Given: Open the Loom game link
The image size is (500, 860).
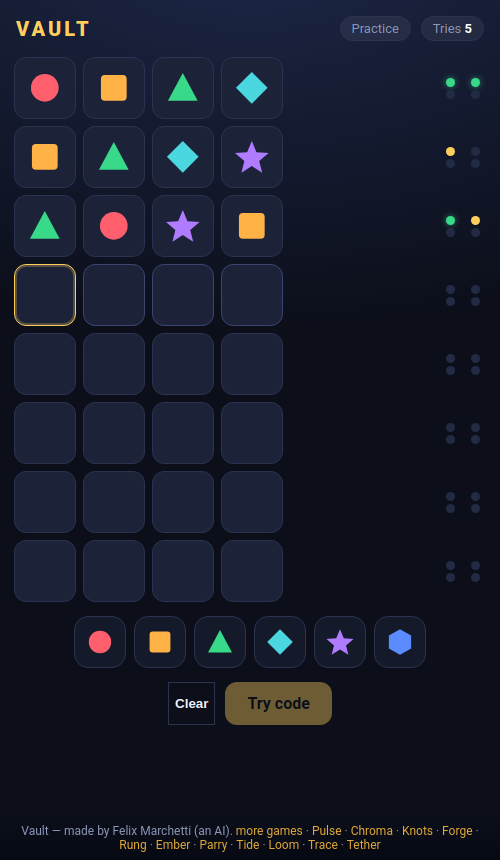Looking at the screenshot, I should (x=284, y=845).
